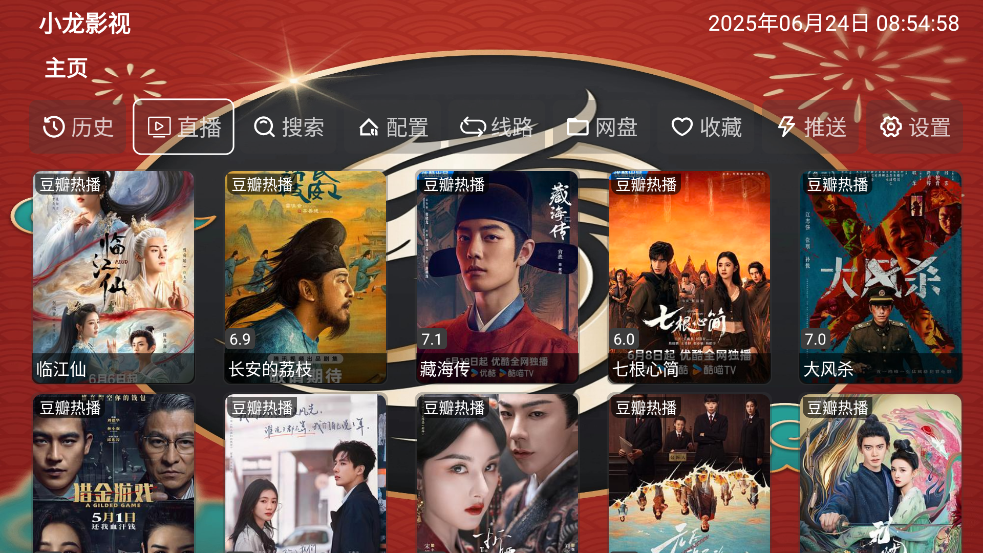Screen dimensions: 983x553
Task: Open the 大风杀 movie poster
Action: pyautogui.click(x=881, y=277)
